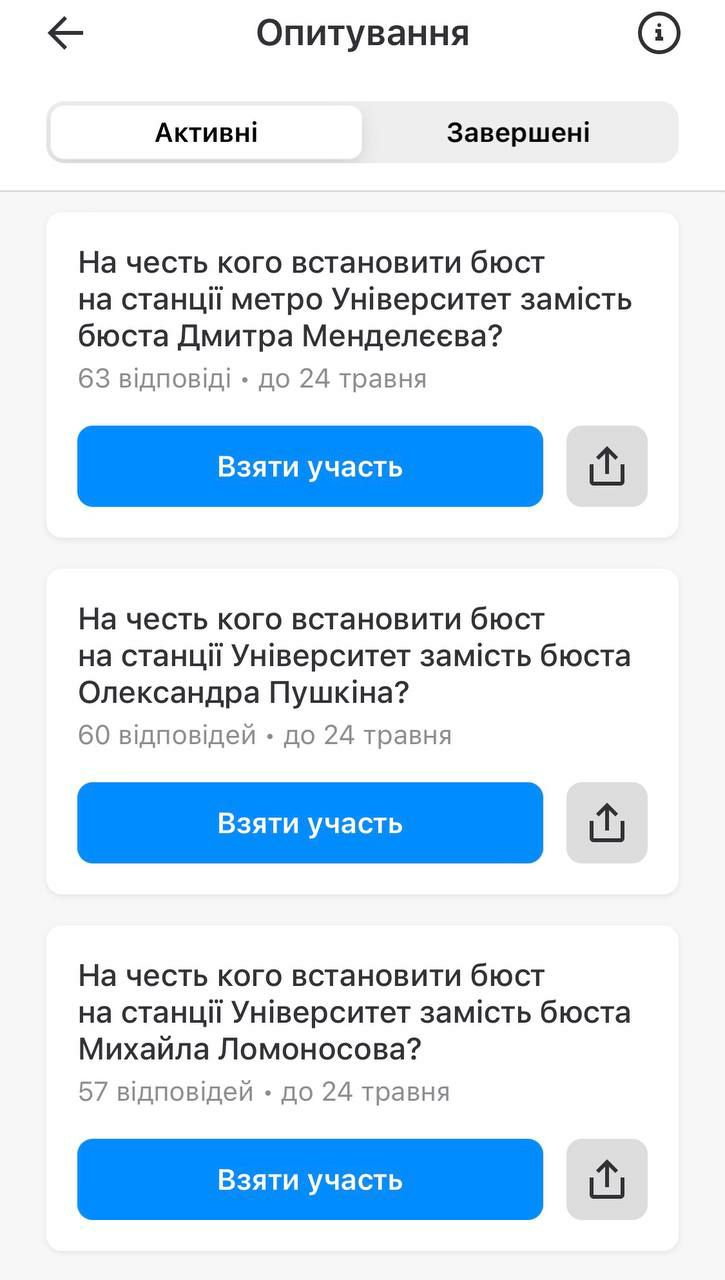
Task: Switch to the Завершені tab
Action: pyautogui.click(x=520, y=131)
